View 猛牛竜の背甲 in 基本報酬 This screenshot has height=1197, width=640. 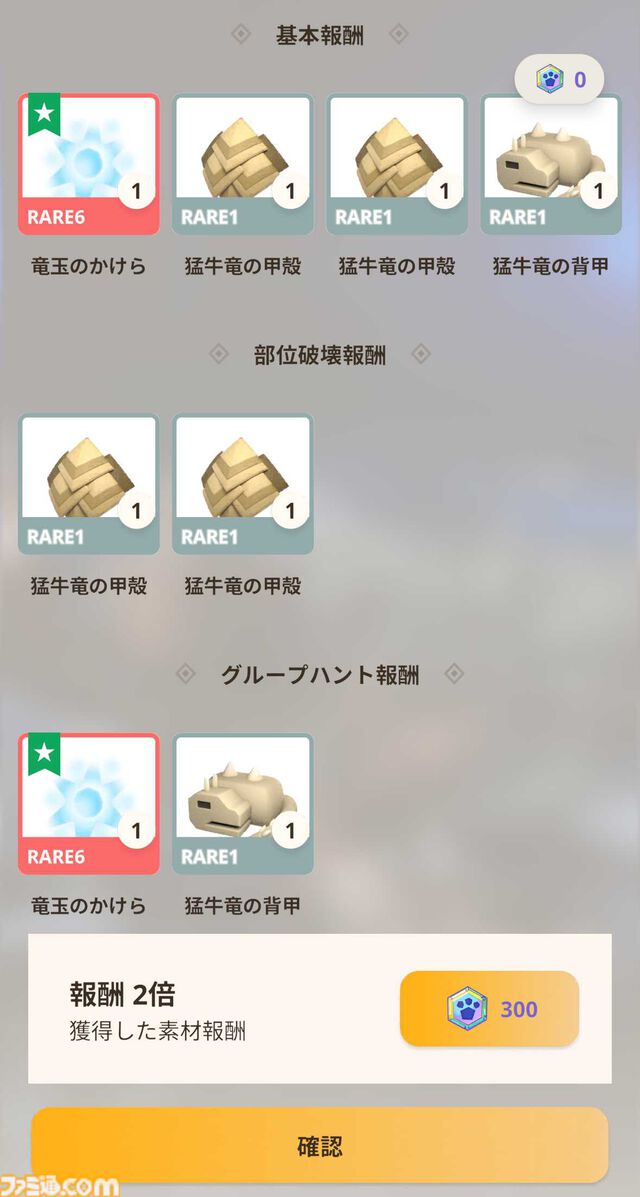tap(551, 165)
